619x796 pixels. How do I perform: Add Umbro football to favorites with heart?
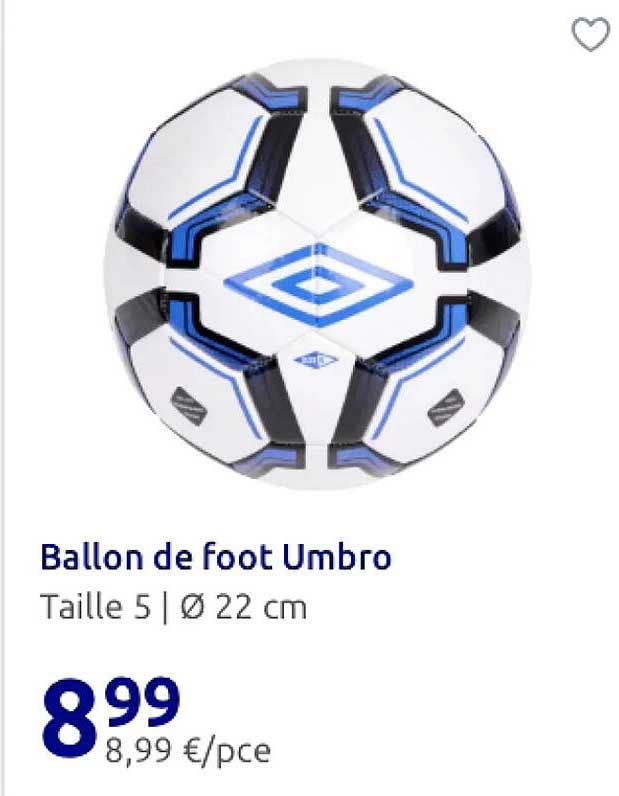point(590,35)
